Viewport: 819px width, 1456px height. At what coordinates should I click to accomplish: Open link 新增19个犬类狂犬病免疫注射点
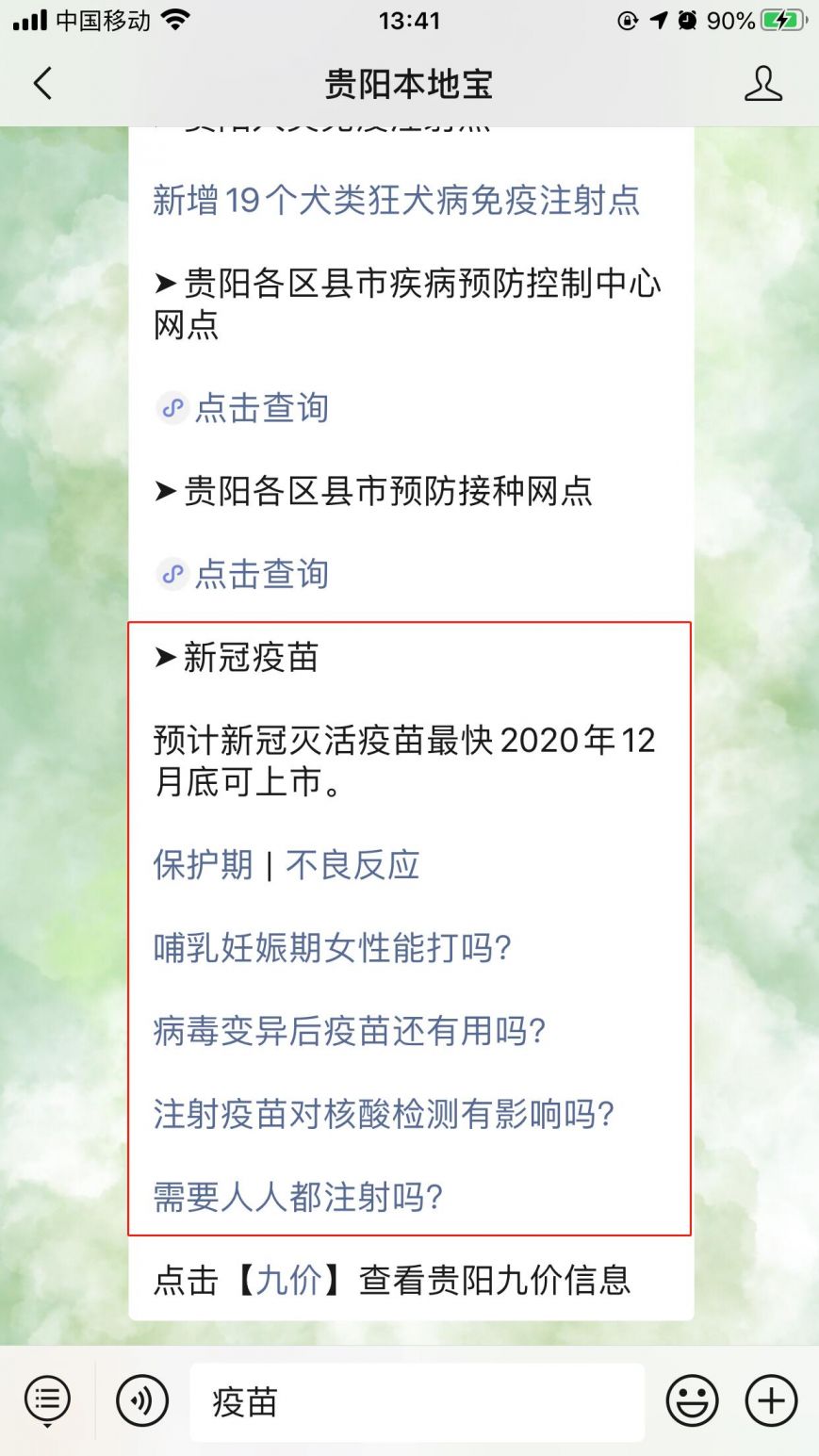[396, 200]
